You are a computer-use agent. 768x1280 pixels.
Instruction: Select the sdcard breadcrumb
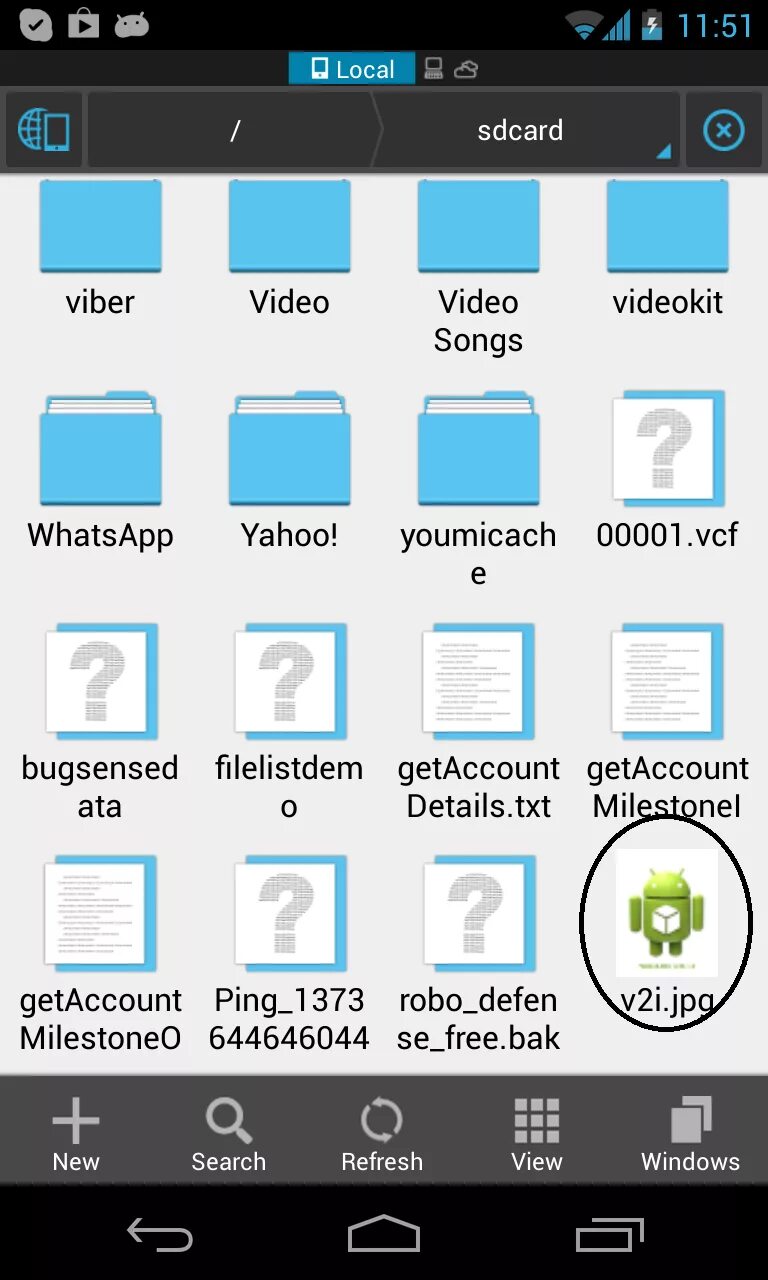pyautogui.click(x=520, y=131)
